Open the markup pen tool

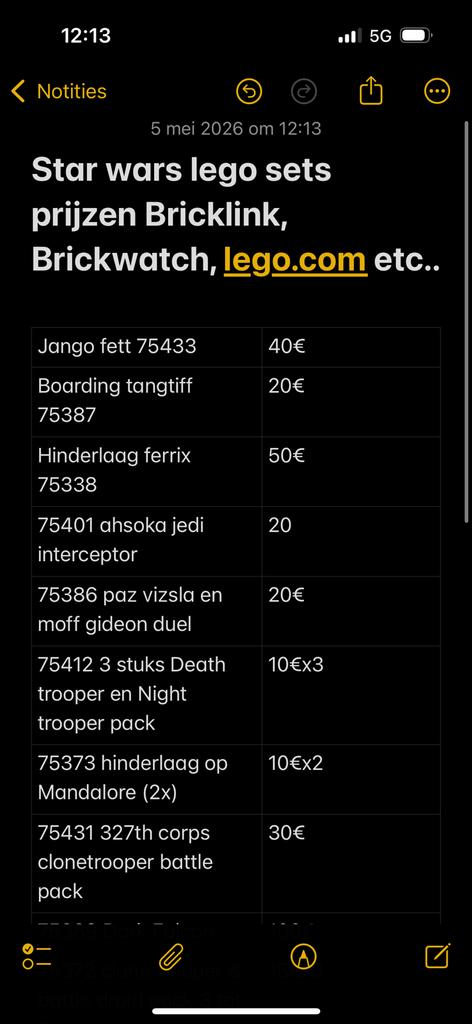point(303,957)
